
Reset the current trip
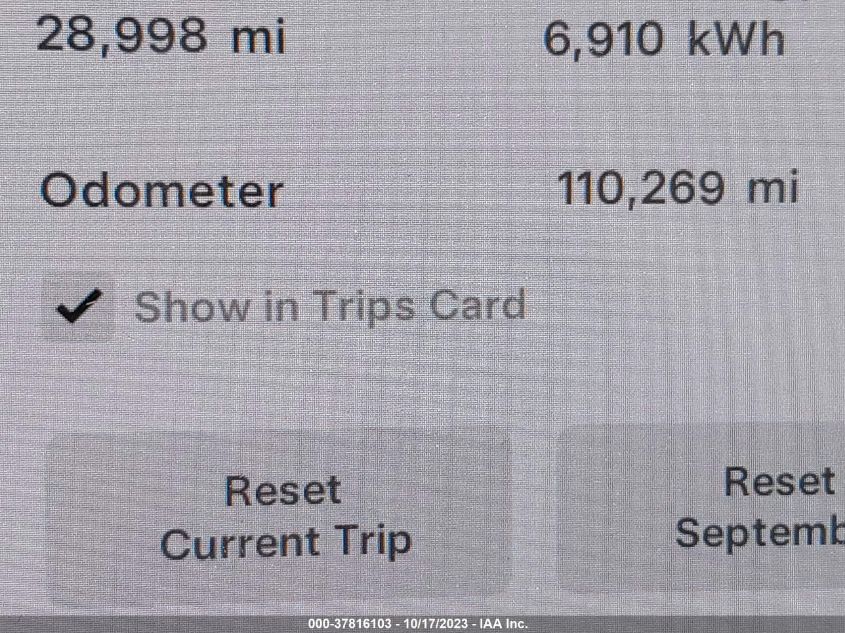284,516
